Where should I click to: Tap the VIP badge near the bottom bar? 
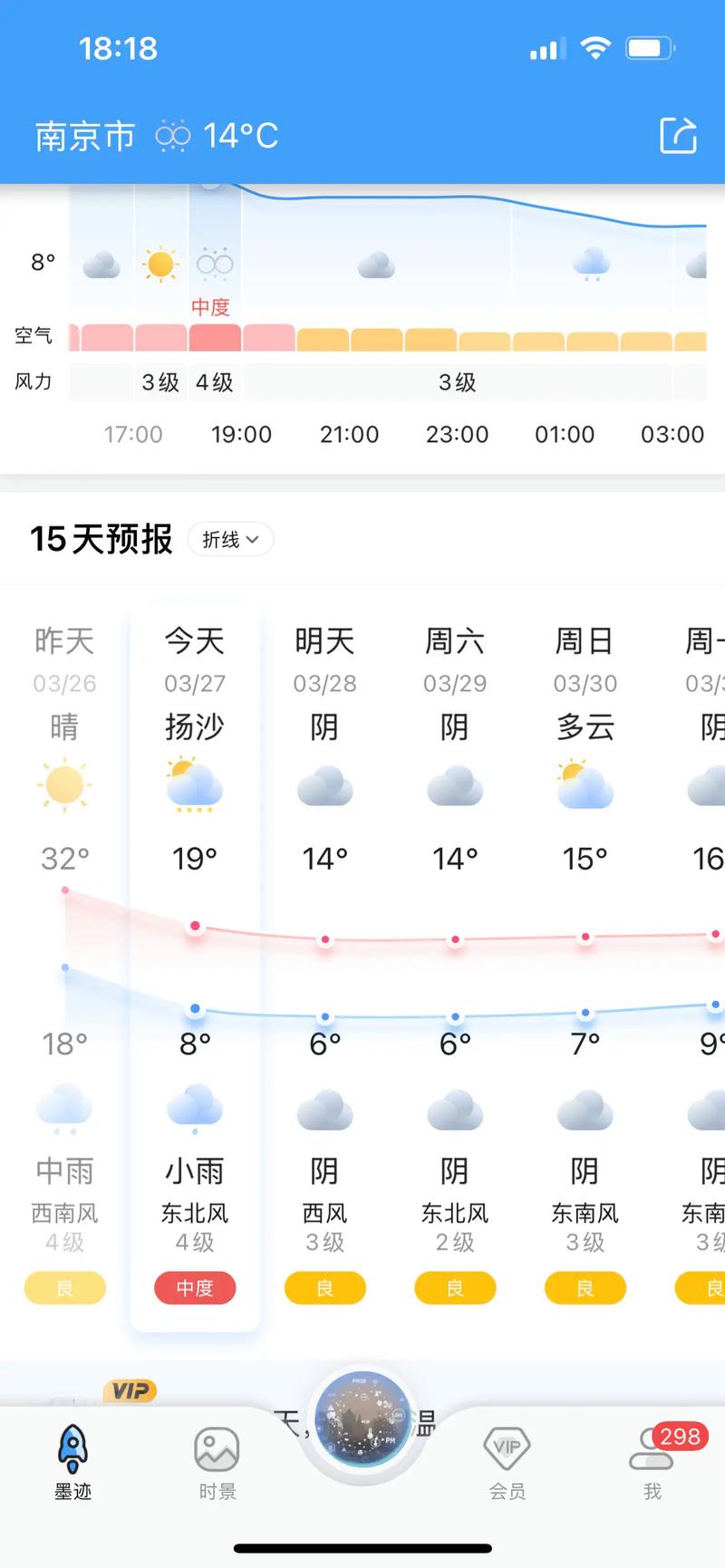(131, 1390)
